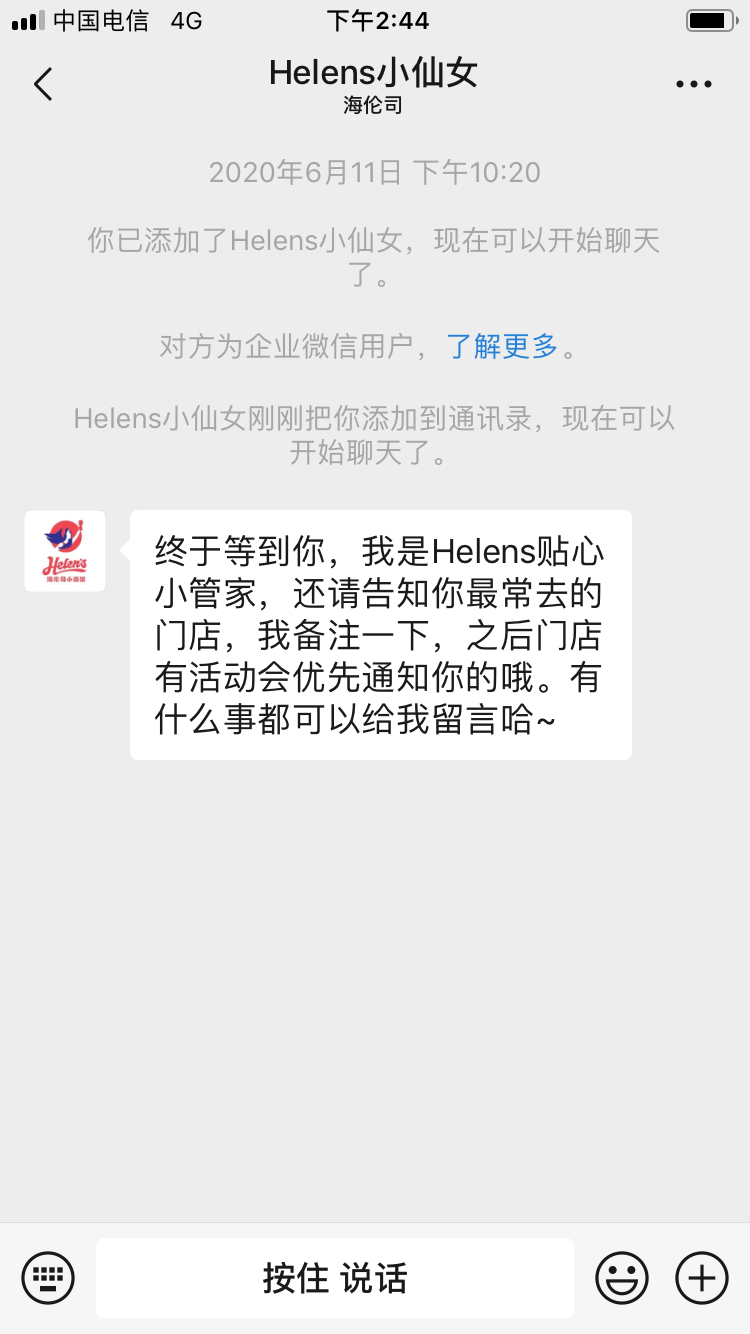Image resolution: width=750 pixels, height=1334 pixels.
Task: Go back to the chat list
Action: tap(43, 85)
